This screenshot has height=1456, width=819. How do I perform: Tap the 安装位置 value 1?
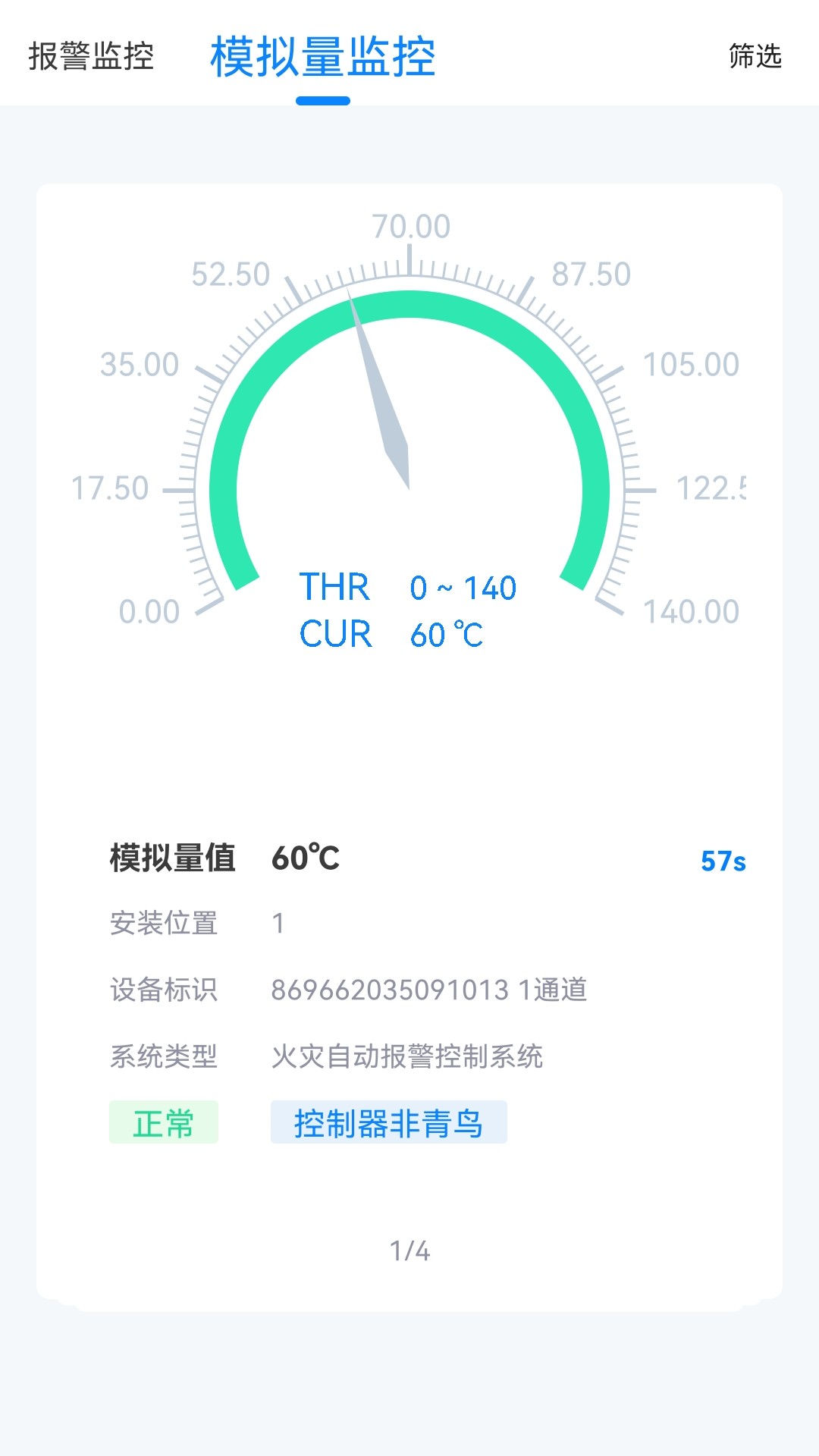pyautogui.click(x=278, y=922)
